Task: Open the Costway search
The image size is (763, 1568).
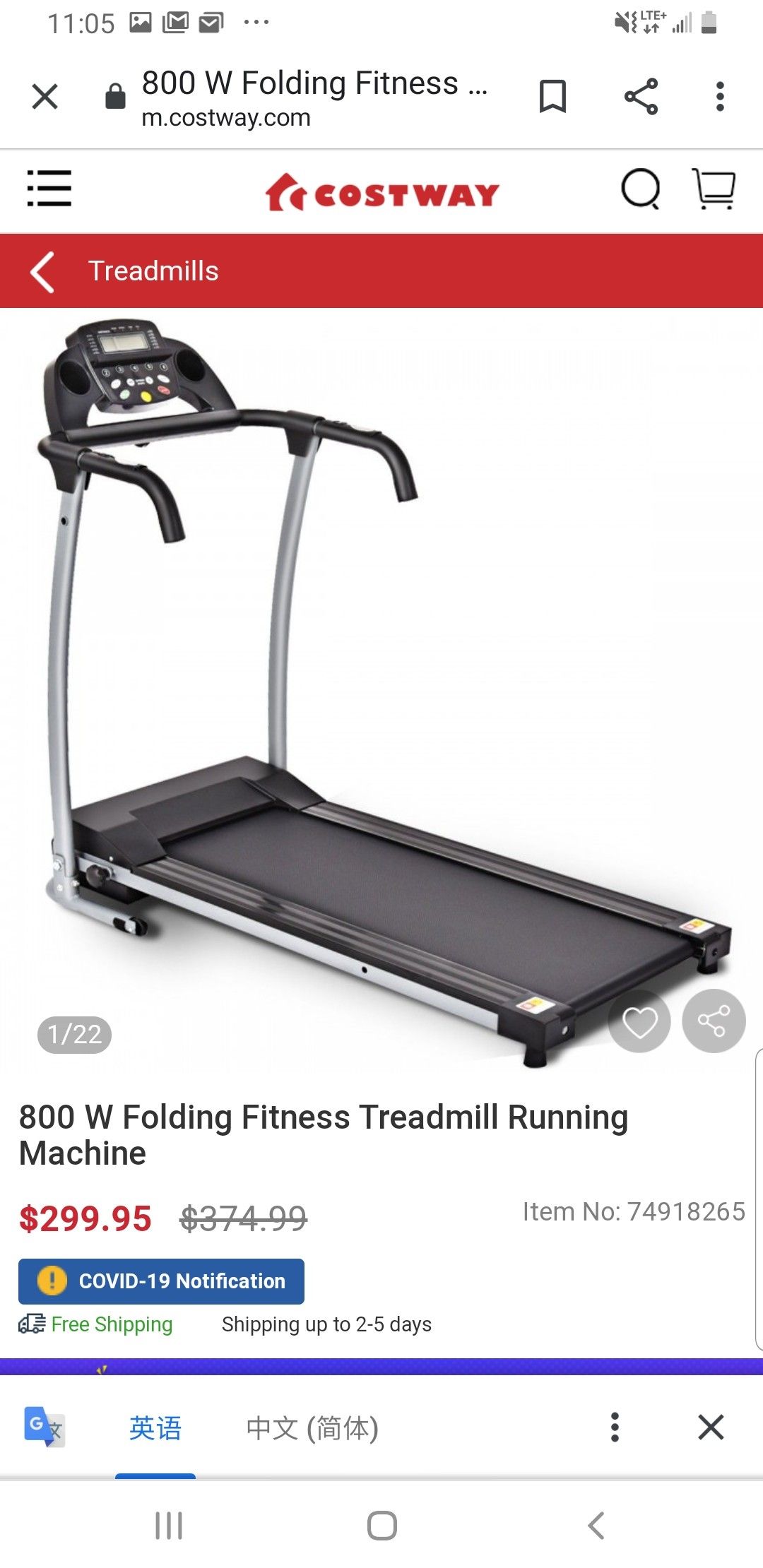Action: [640, 189]
